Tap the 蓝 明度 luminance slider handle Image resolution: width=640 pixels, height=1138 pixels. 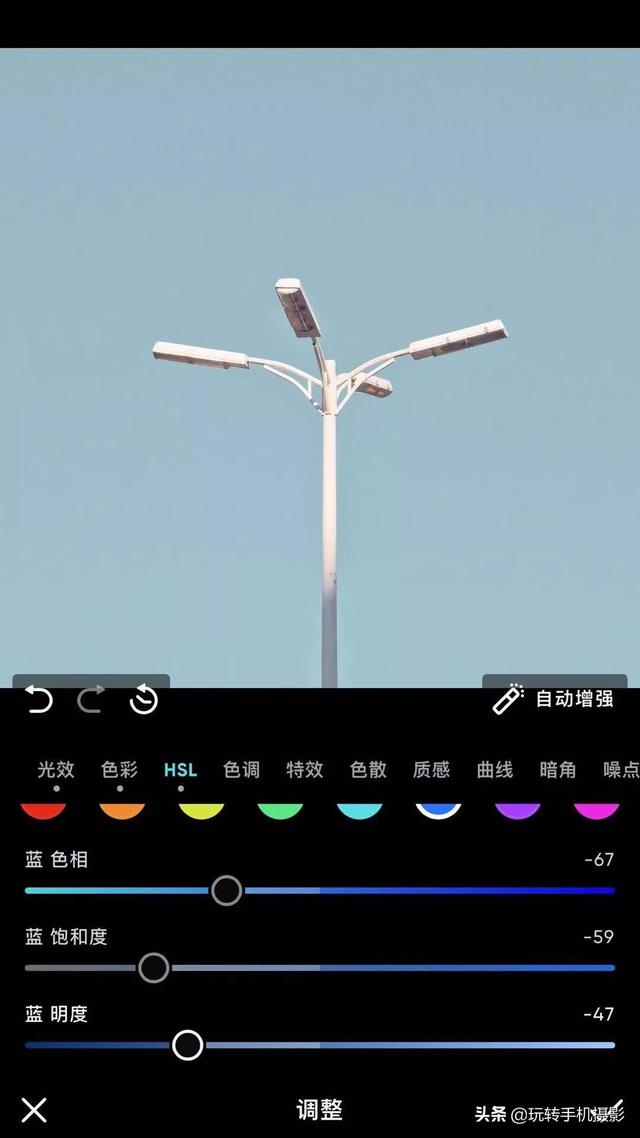[x=188, y=1045]
